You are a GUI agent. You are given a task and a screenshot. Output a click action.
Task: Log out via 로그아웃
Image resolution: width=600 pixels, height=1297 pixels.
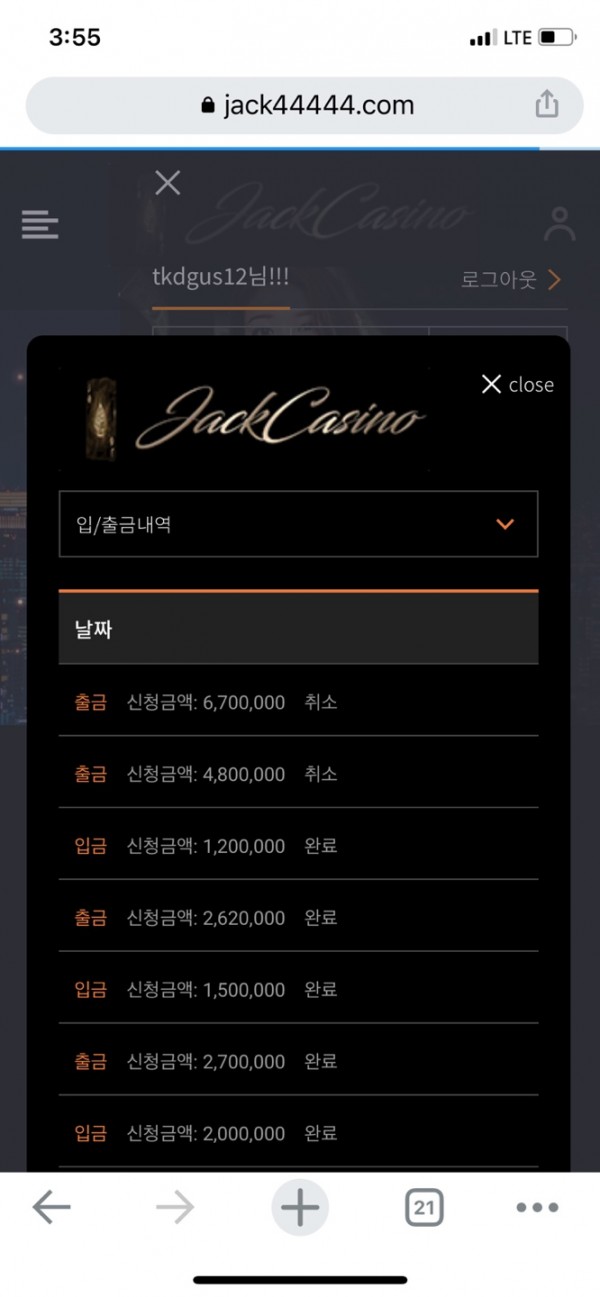511,280
